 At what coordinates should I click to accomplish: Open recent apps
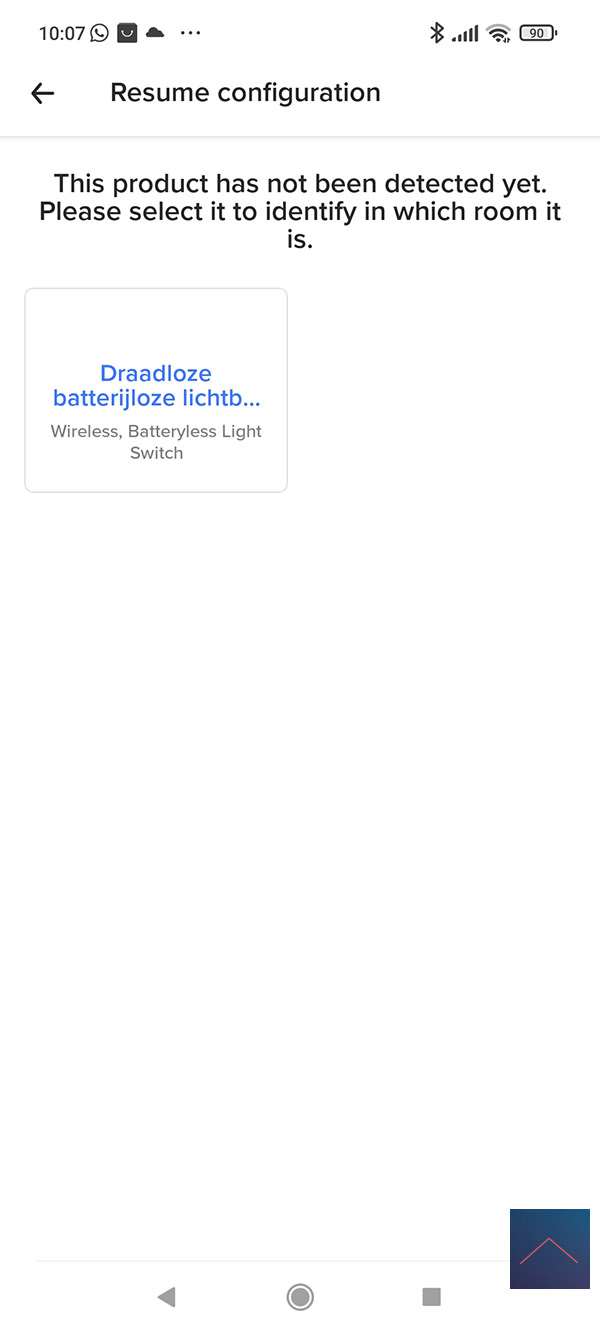(432, 1297)
